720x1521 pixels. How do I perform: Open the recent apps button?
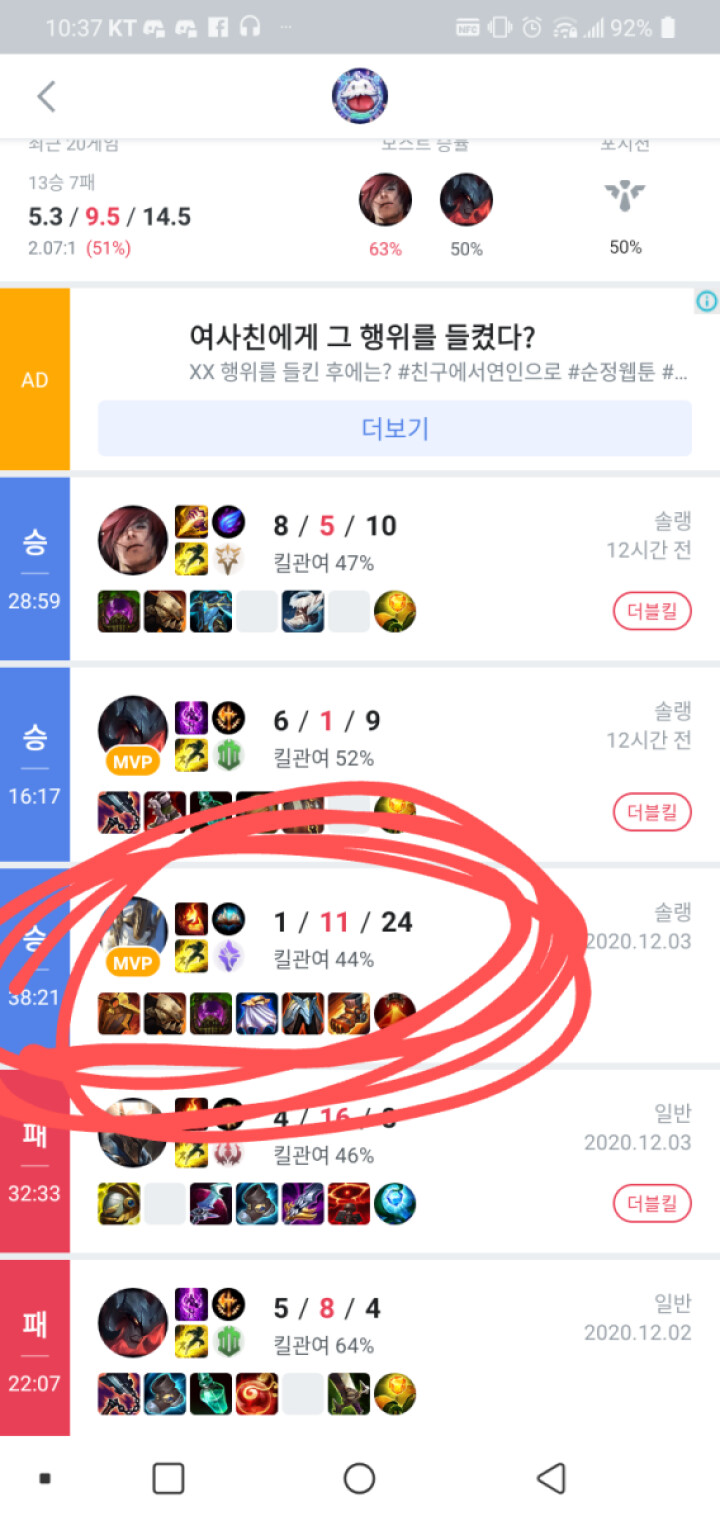[x=168, y=1478]
